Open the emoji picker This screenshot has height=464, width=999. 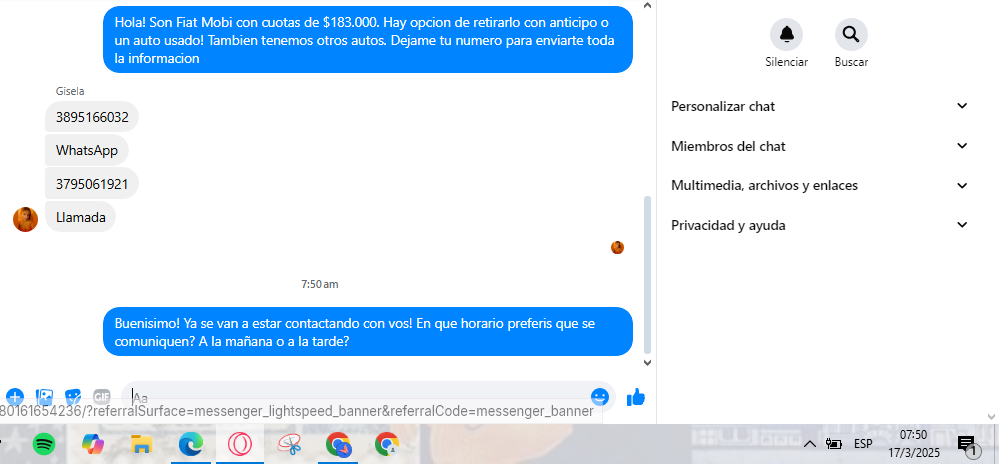tap(600, 397)
